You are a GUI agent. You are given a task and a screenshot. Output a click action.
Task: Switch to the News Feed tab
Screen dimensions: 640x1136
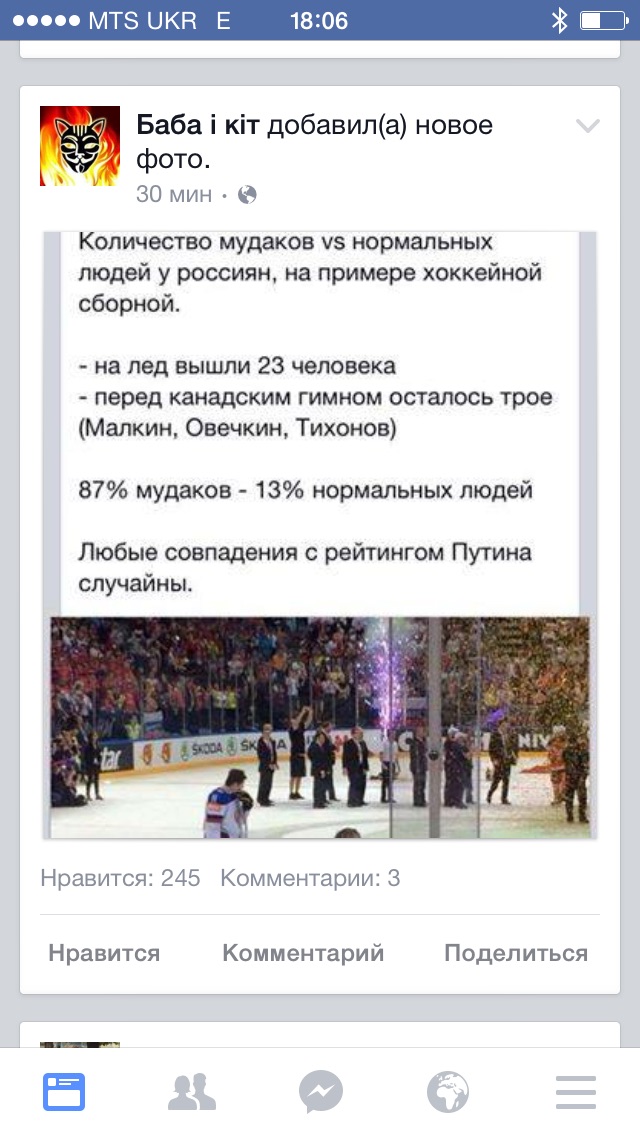point(64,1092)
